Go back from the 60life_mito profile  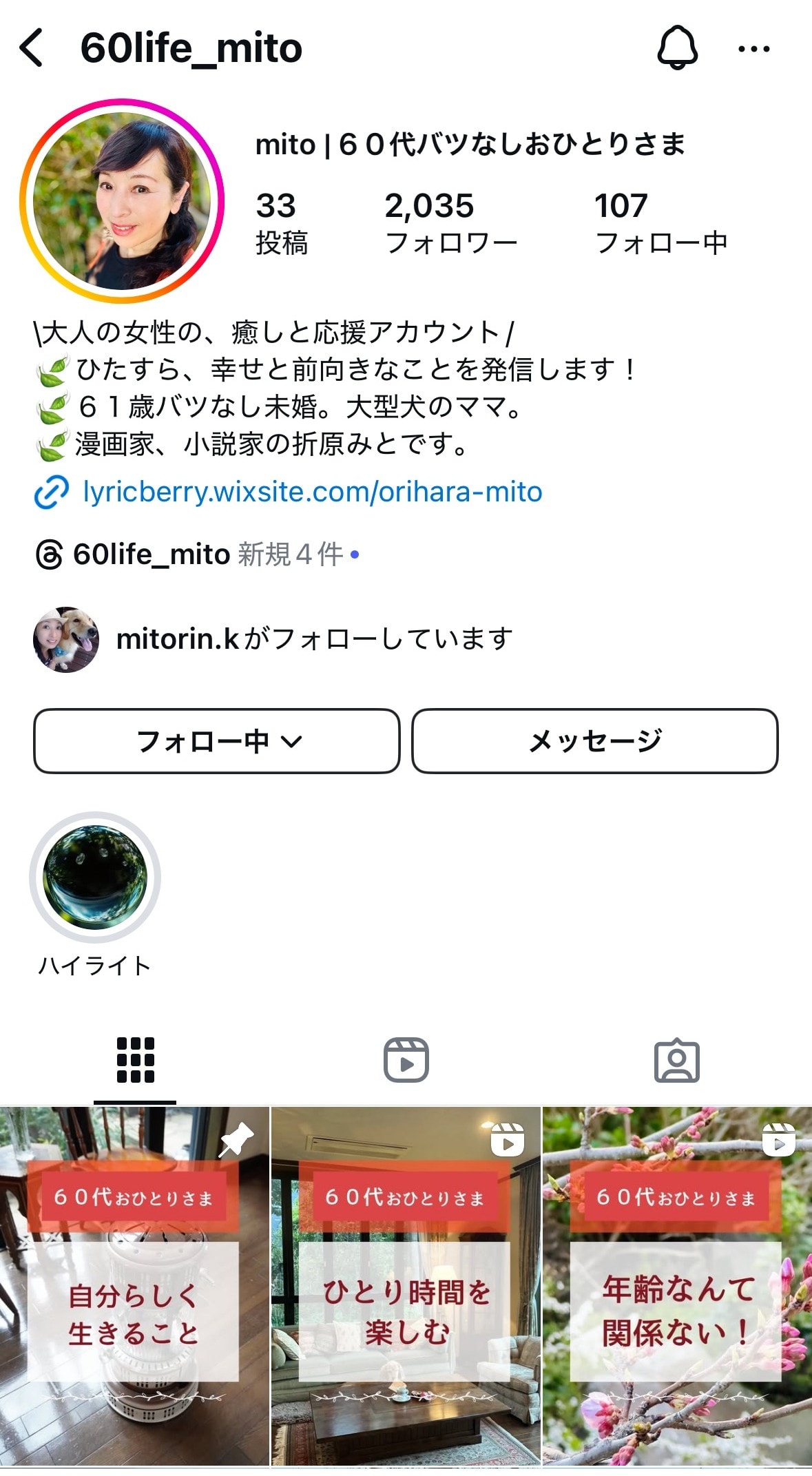pyautogui.click(x=32, y=48)
